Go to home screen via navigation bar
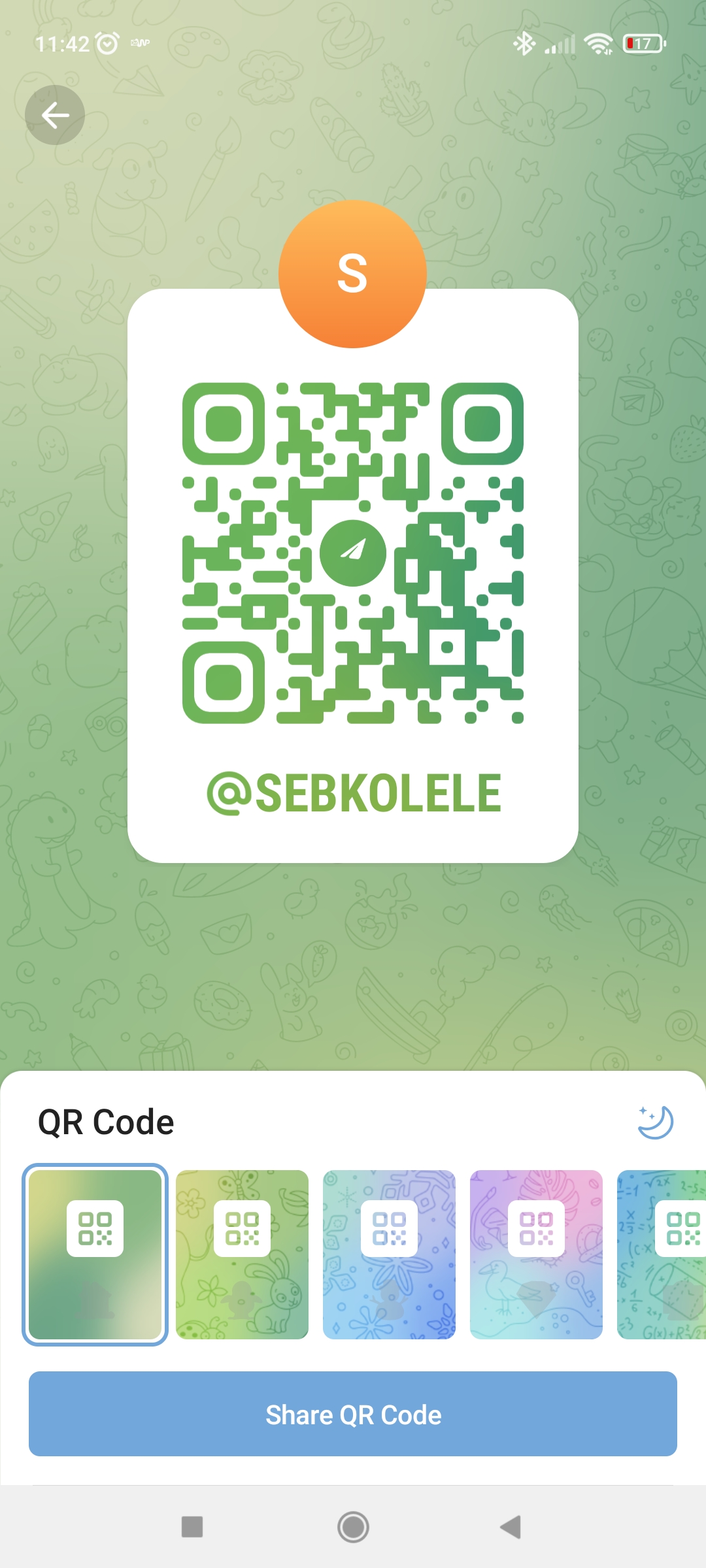Viewport: 706px width, 1568px height. click(353, 1527)
